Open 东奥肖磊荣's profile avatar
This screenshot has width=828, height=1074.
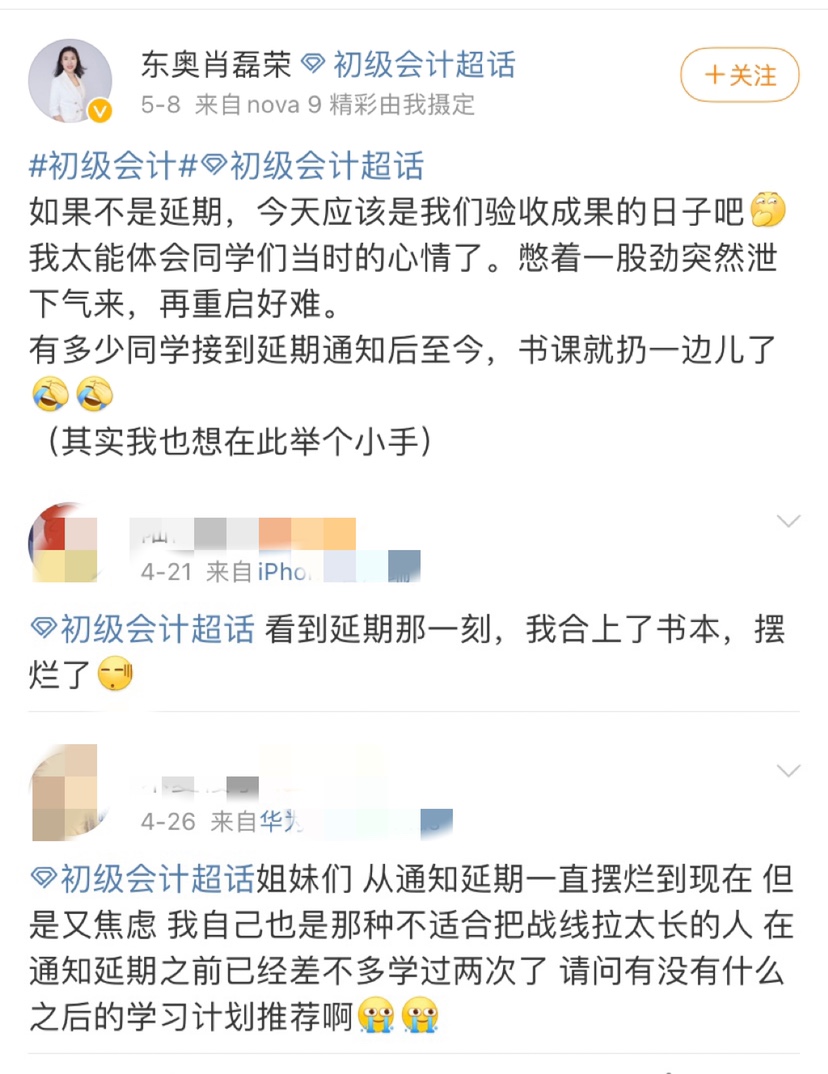click(x=70, y=81)
